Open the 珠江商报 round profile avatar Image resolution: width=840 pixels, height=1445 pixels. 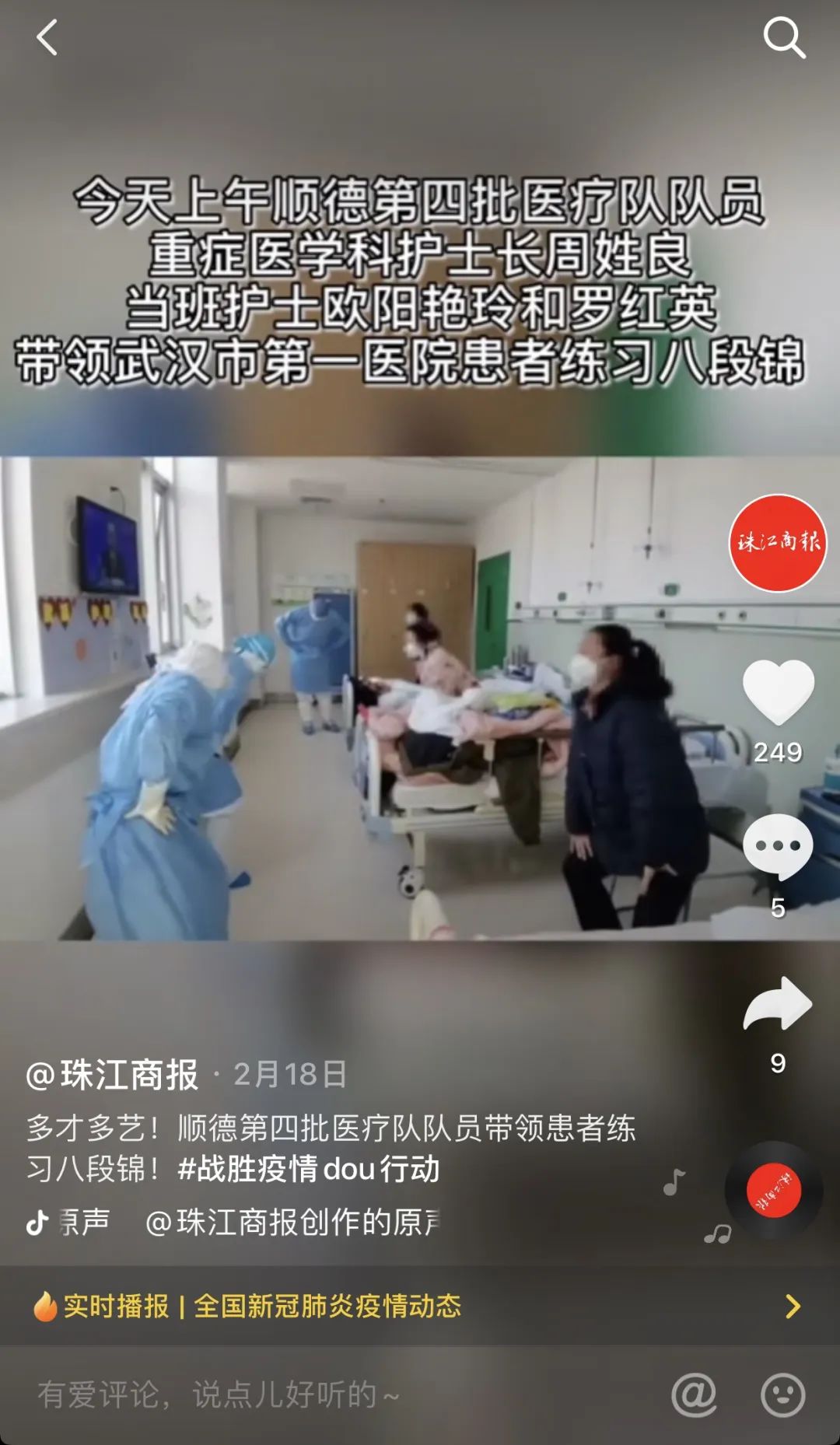777,542
